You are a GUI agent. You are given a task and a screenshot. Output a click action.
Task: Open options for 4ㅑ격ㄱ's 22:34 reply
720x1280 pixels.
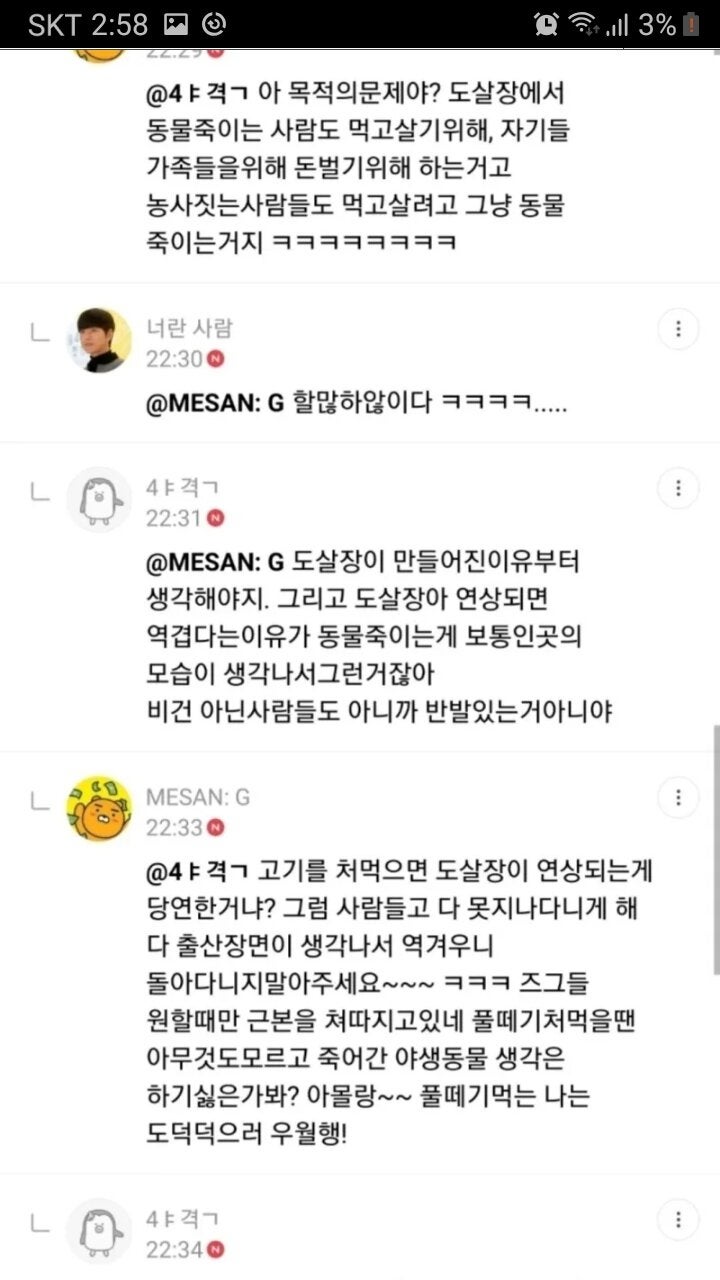pos(678,1219)
